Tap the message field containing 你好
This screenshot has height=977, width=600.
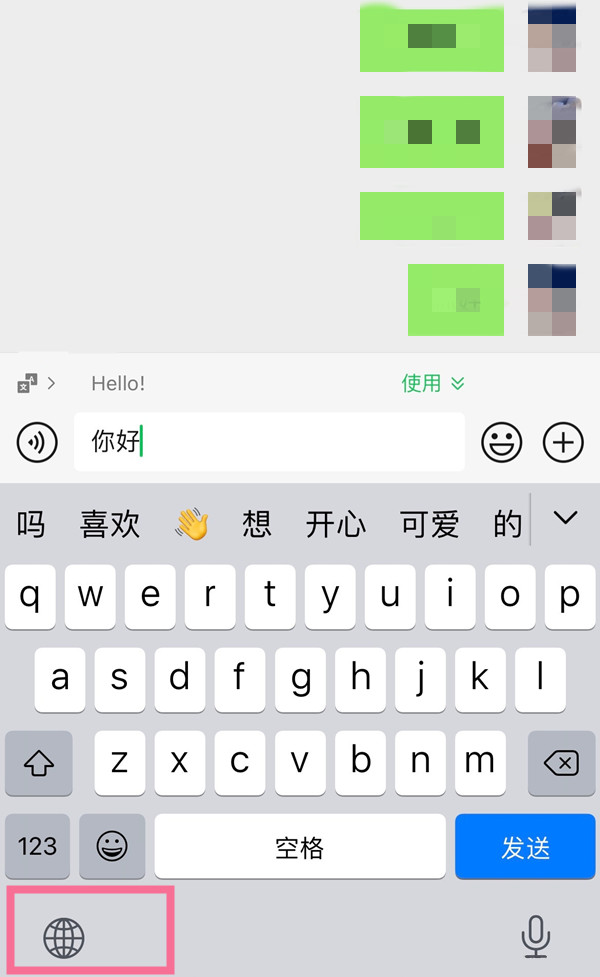point(269,441)
